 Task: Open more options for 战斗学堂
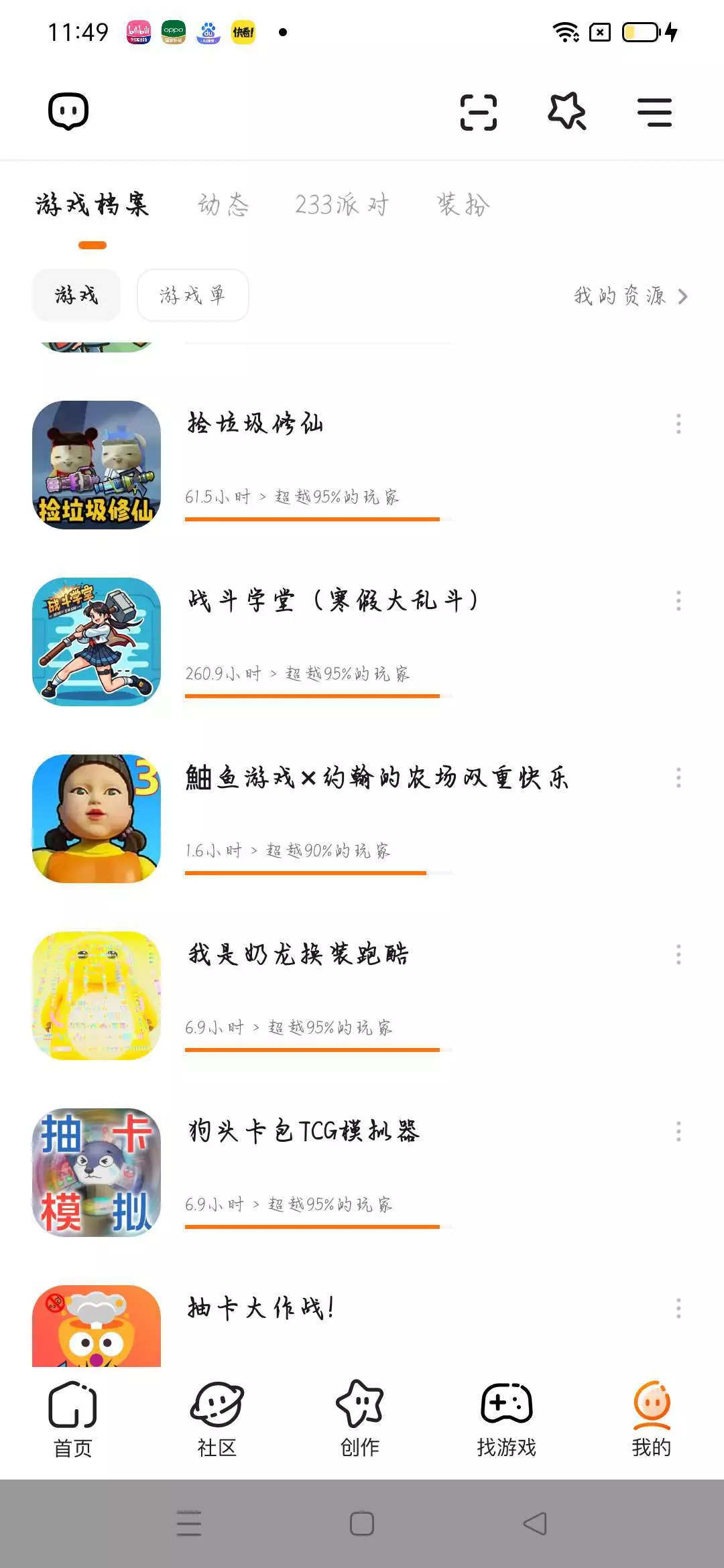coord(678,601)
